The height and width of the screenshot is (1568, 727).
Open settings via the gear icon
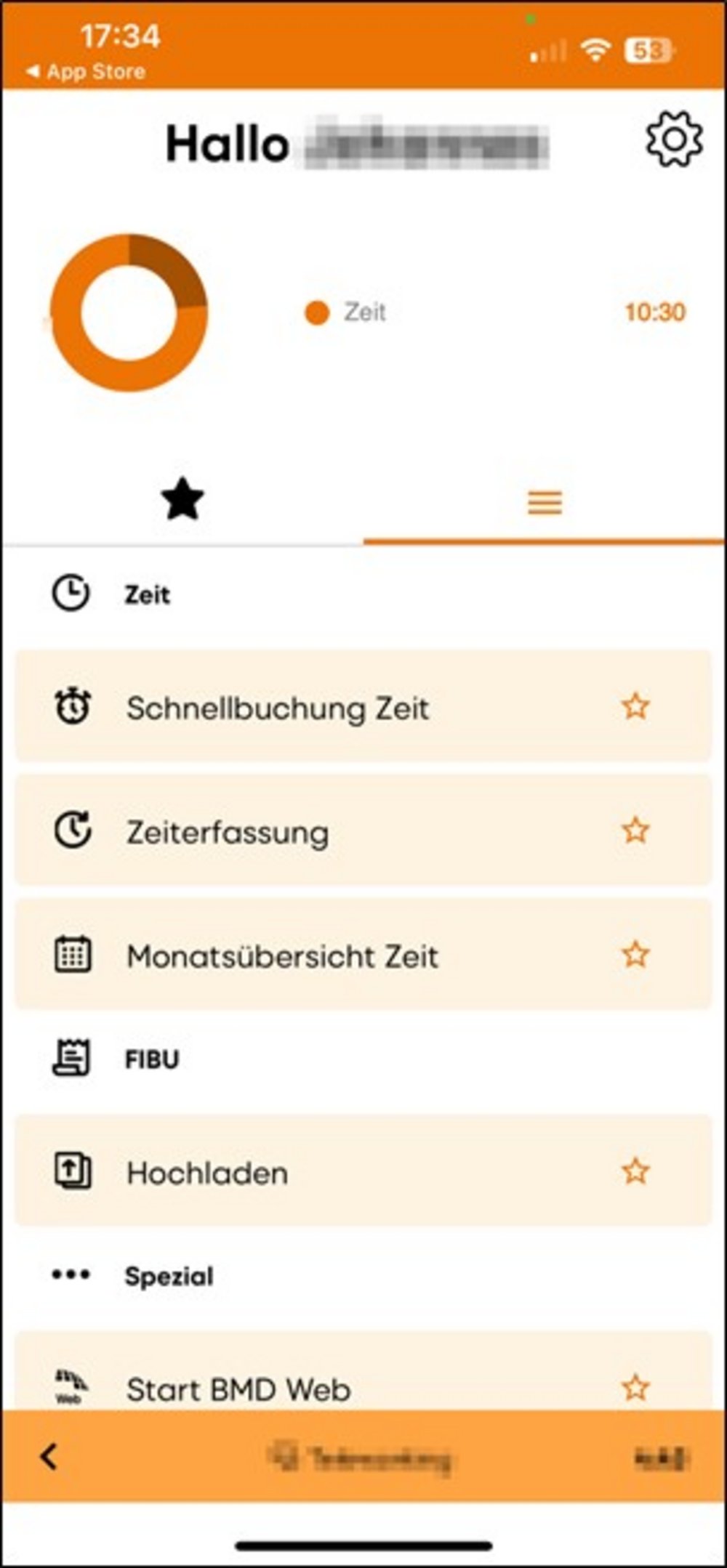(x=674, y=139)
